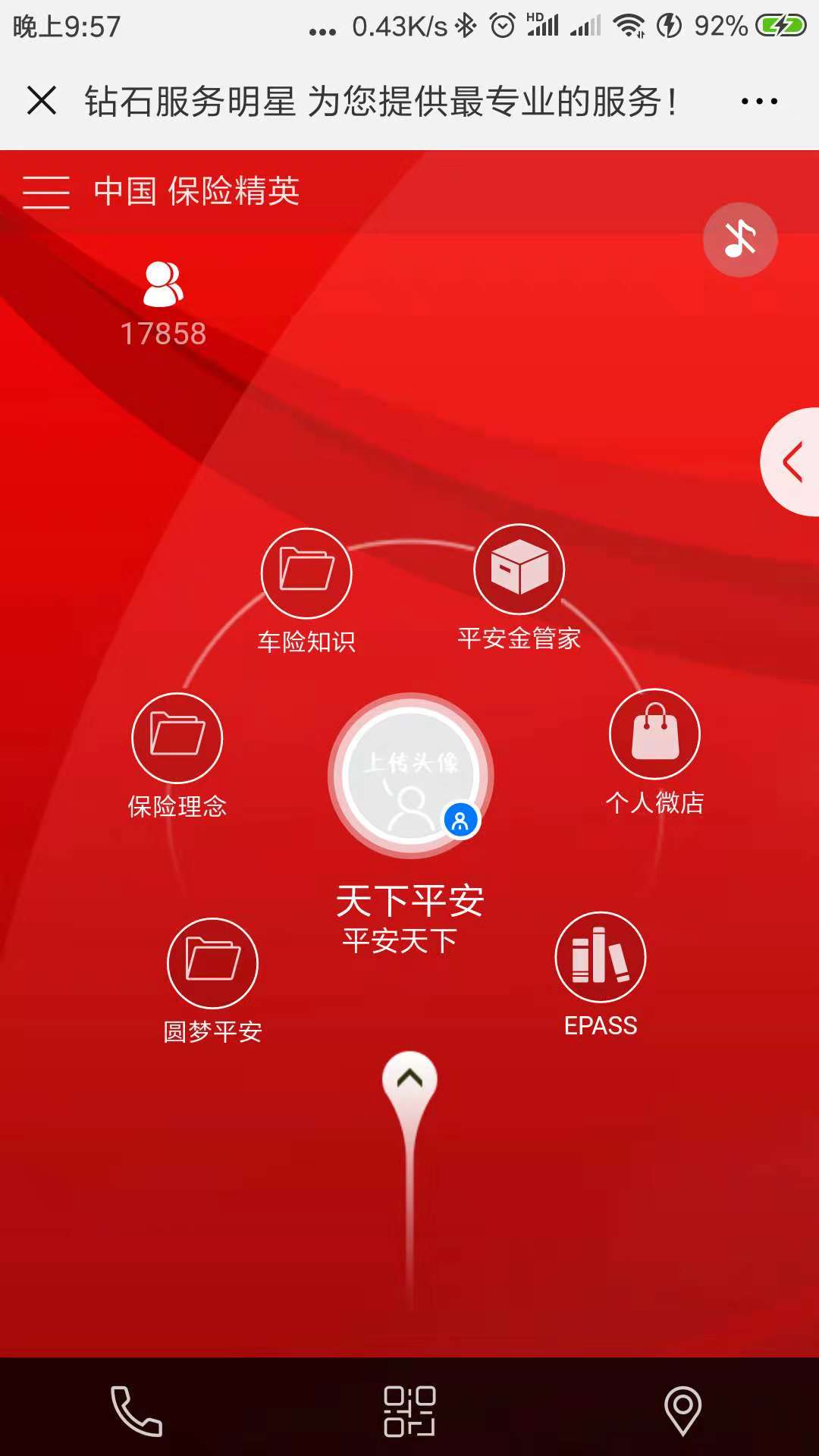Screen dimensions: 819x1456
Task: Show the QR code icon
Action: pos(409,1410)
